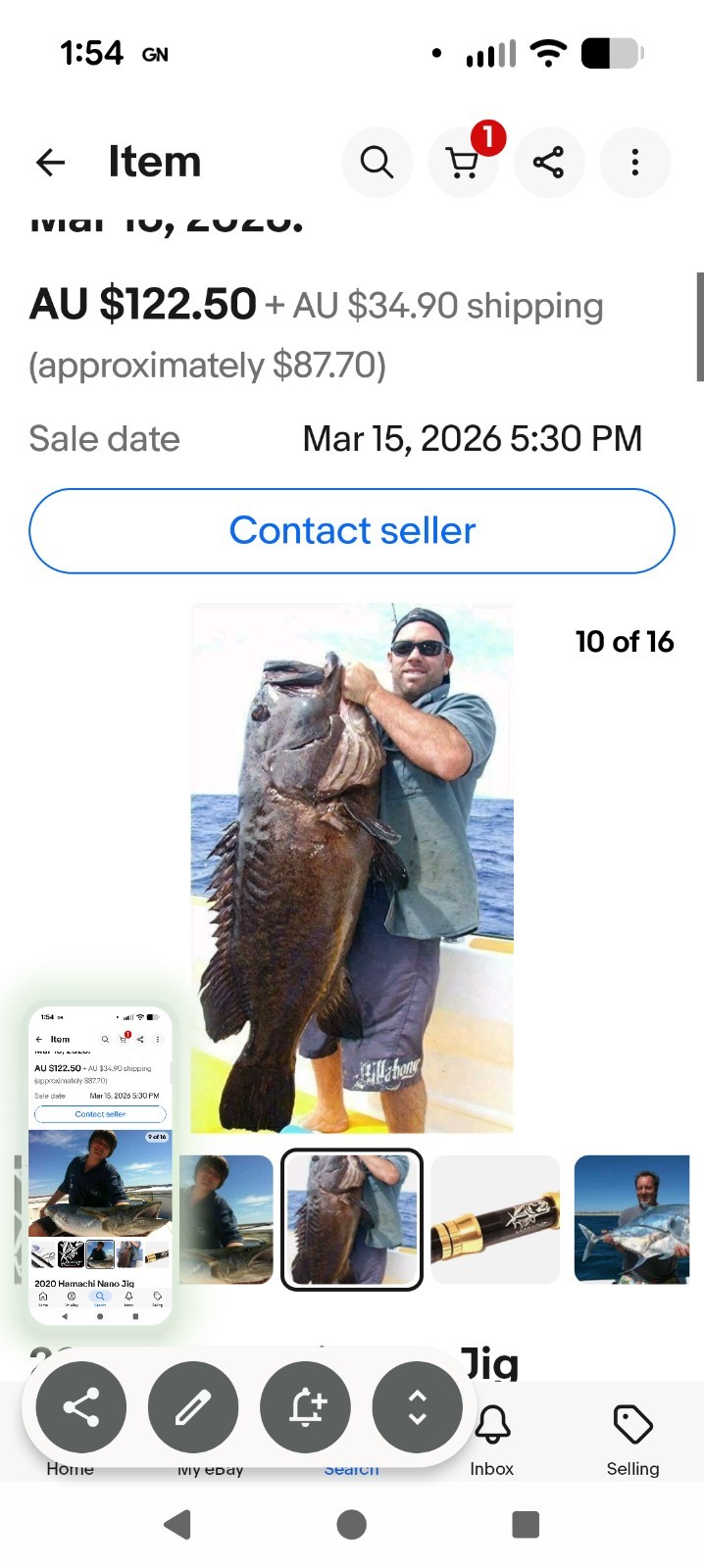
Task: Share the captured screenshot
Action: tap(80, 1407)
